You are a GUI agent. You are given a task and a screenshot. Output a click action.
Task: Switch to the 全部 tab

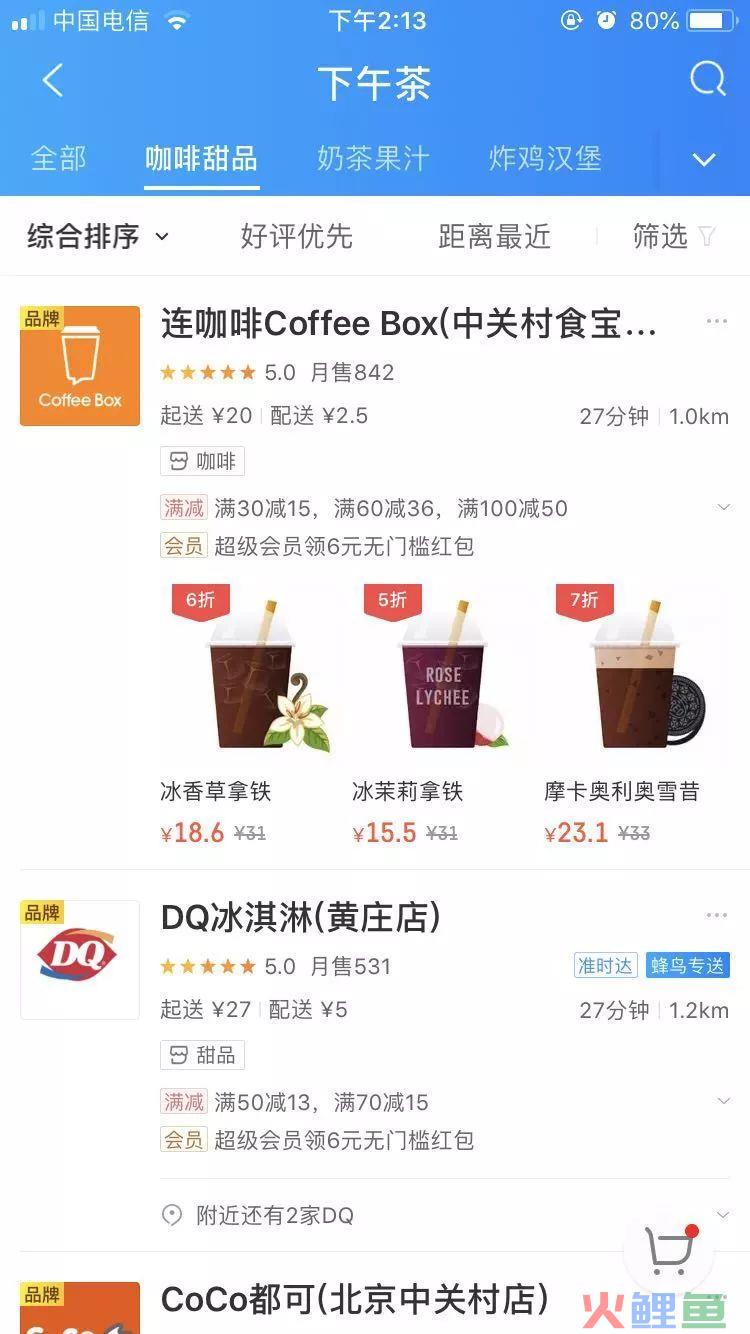58,158
